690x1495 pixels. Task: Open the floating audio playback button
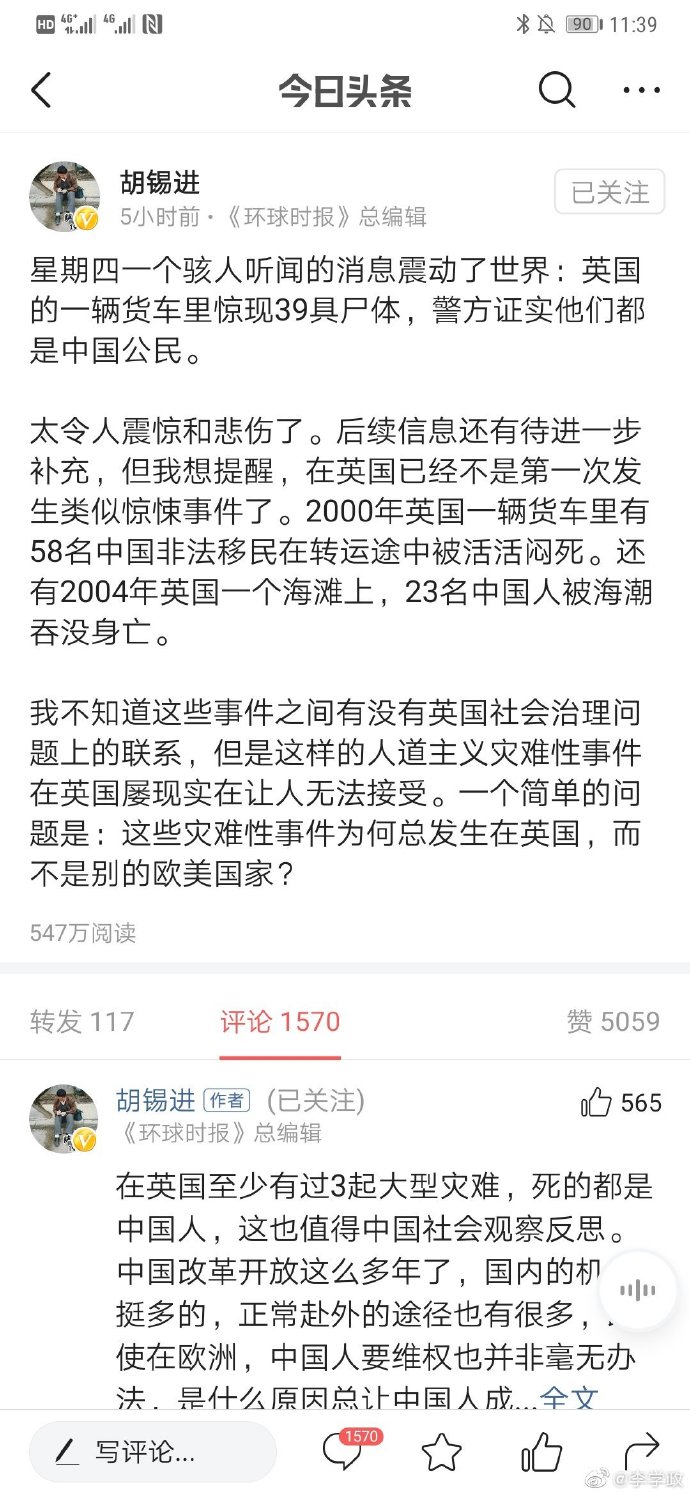[637, 1290]
